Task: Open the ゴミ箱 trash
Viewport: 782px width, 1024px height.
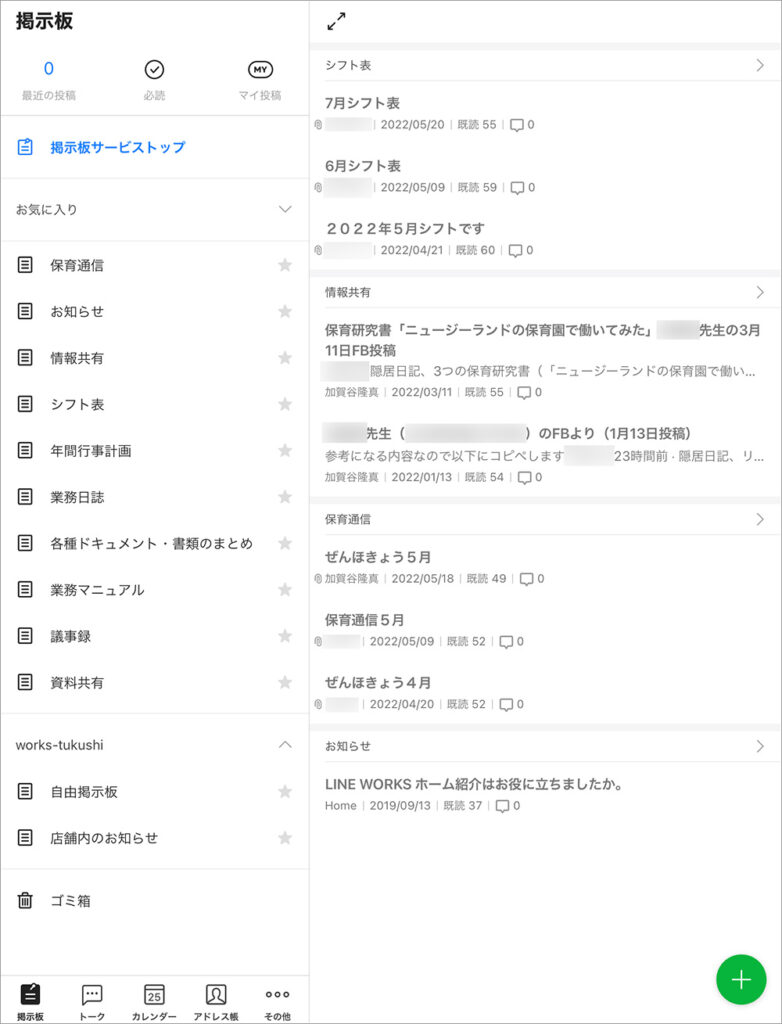Action: coord(70,901)
